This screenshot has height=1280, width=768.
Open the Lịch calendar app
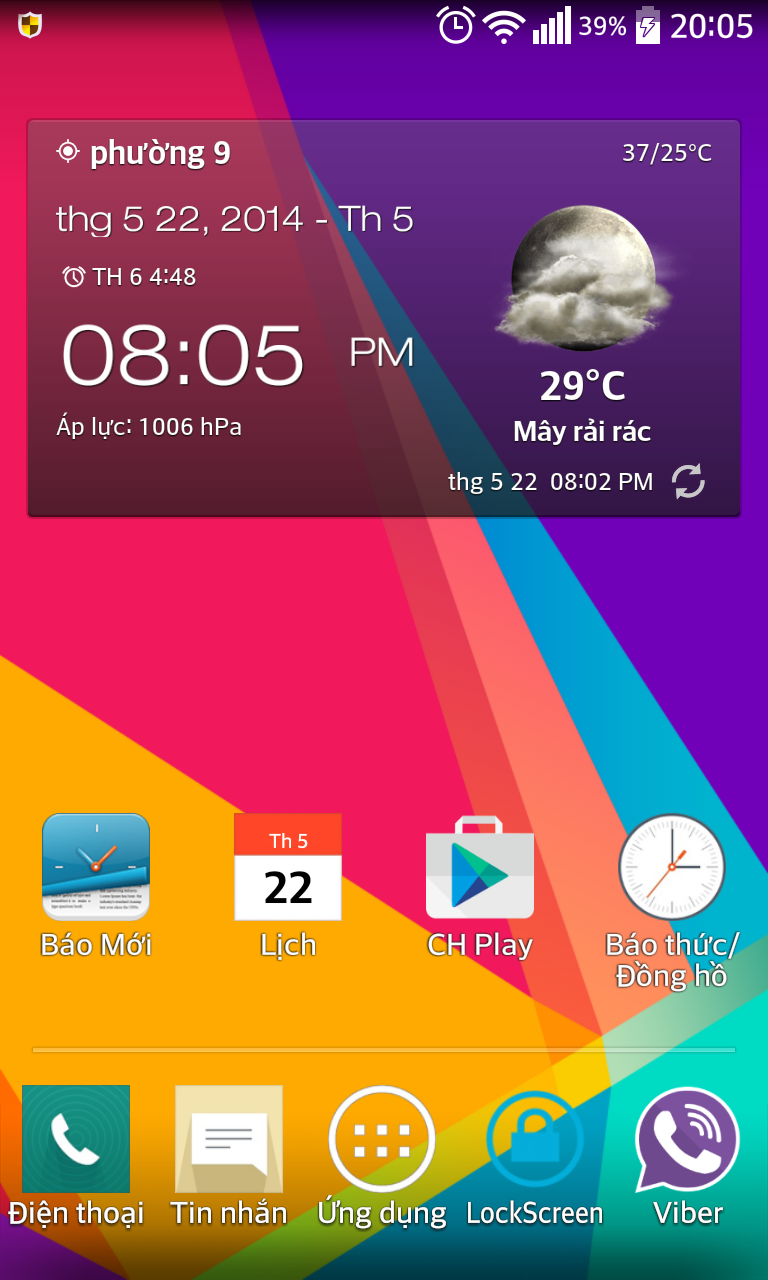(288, 867)
